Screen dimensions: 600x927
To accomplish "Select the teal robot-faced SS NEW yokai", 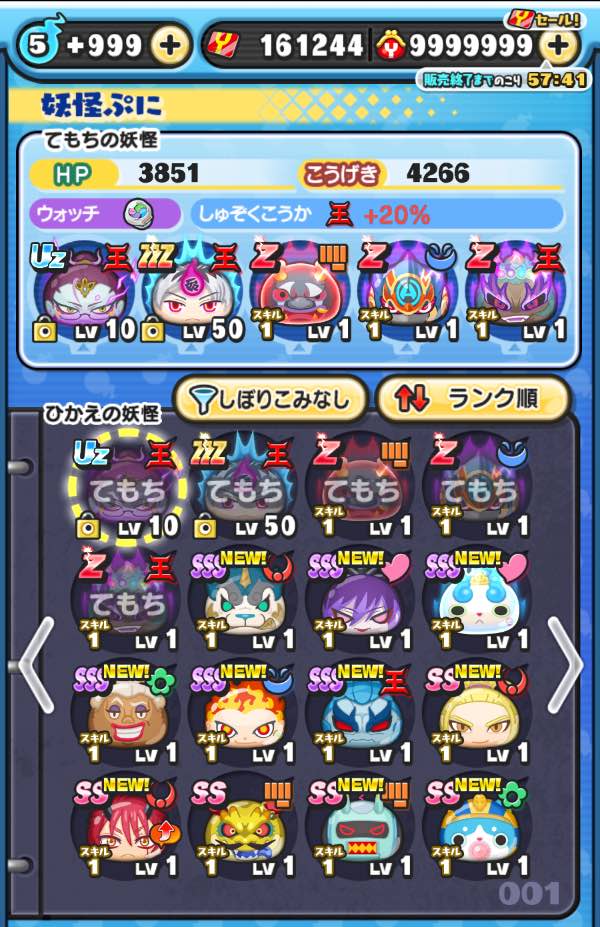I will coord(361,829).
